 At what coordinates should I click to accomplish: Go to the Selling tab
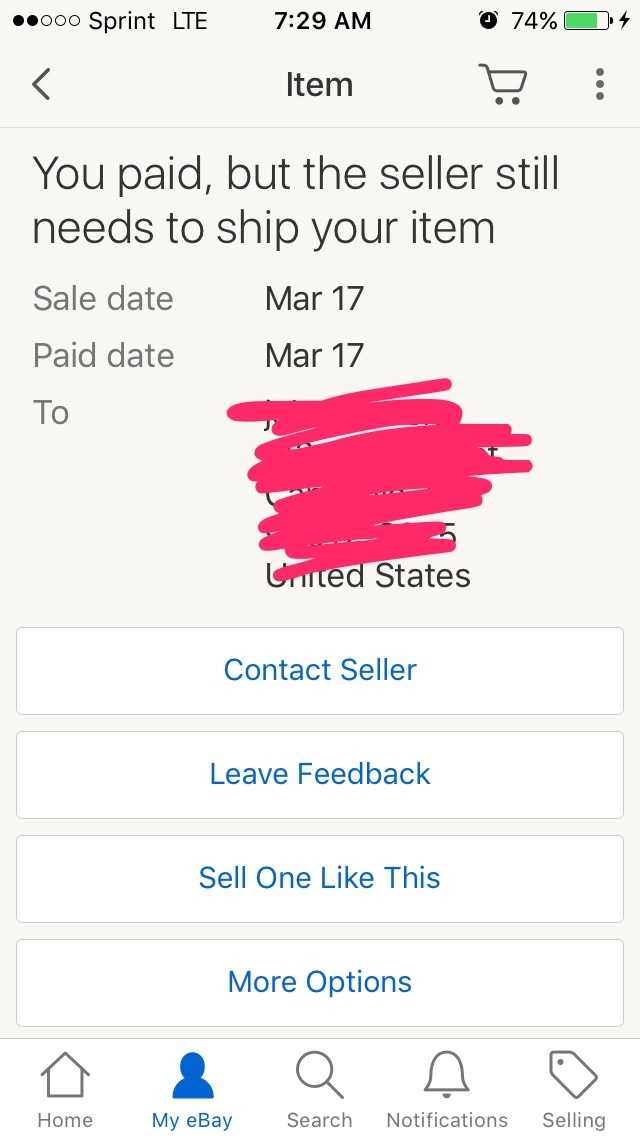(573, 1090)
